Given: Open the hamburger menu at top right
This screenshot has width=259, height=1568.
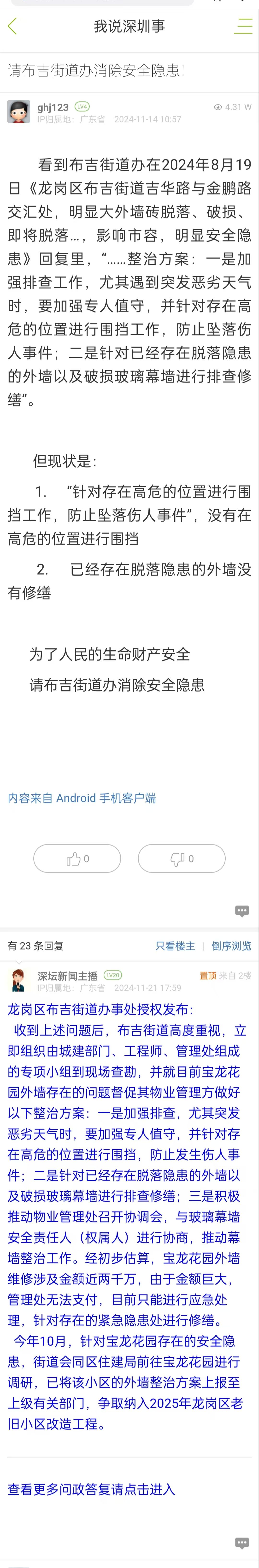Looking at the screenshot, I should [x=243, y=26].
